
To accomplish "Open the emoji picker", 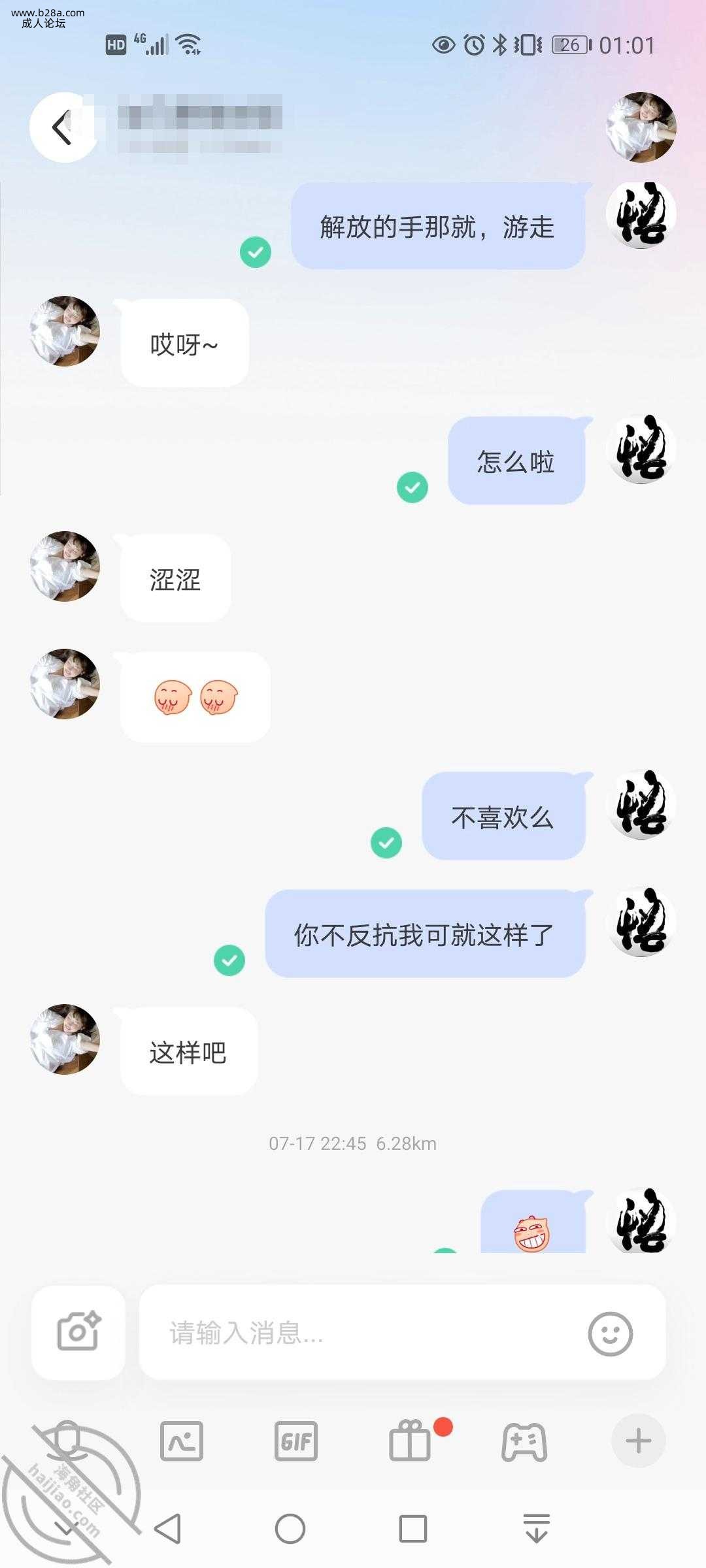I will (610, 1333).
